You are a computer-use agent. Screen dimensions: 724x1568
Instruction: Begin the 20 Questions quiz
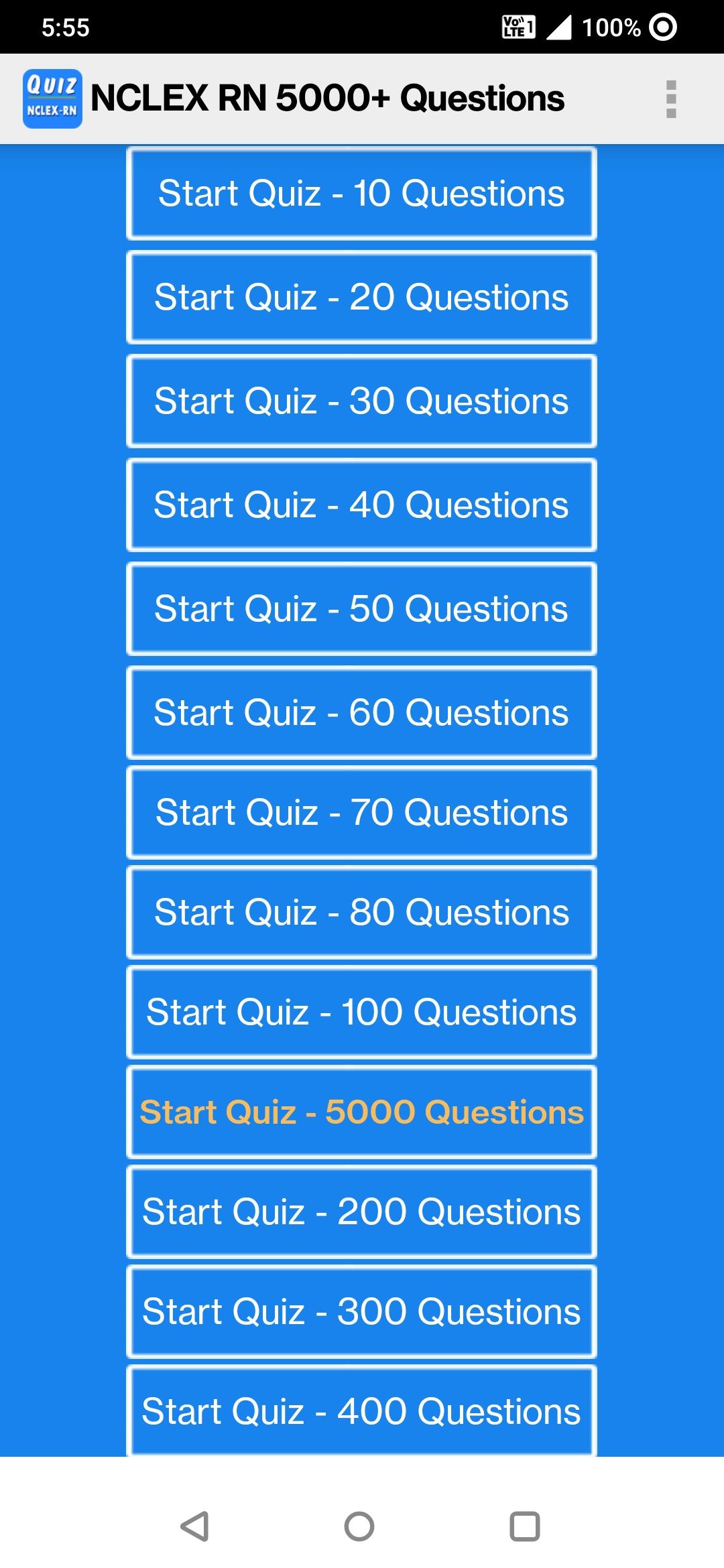(x=361, y=298)
